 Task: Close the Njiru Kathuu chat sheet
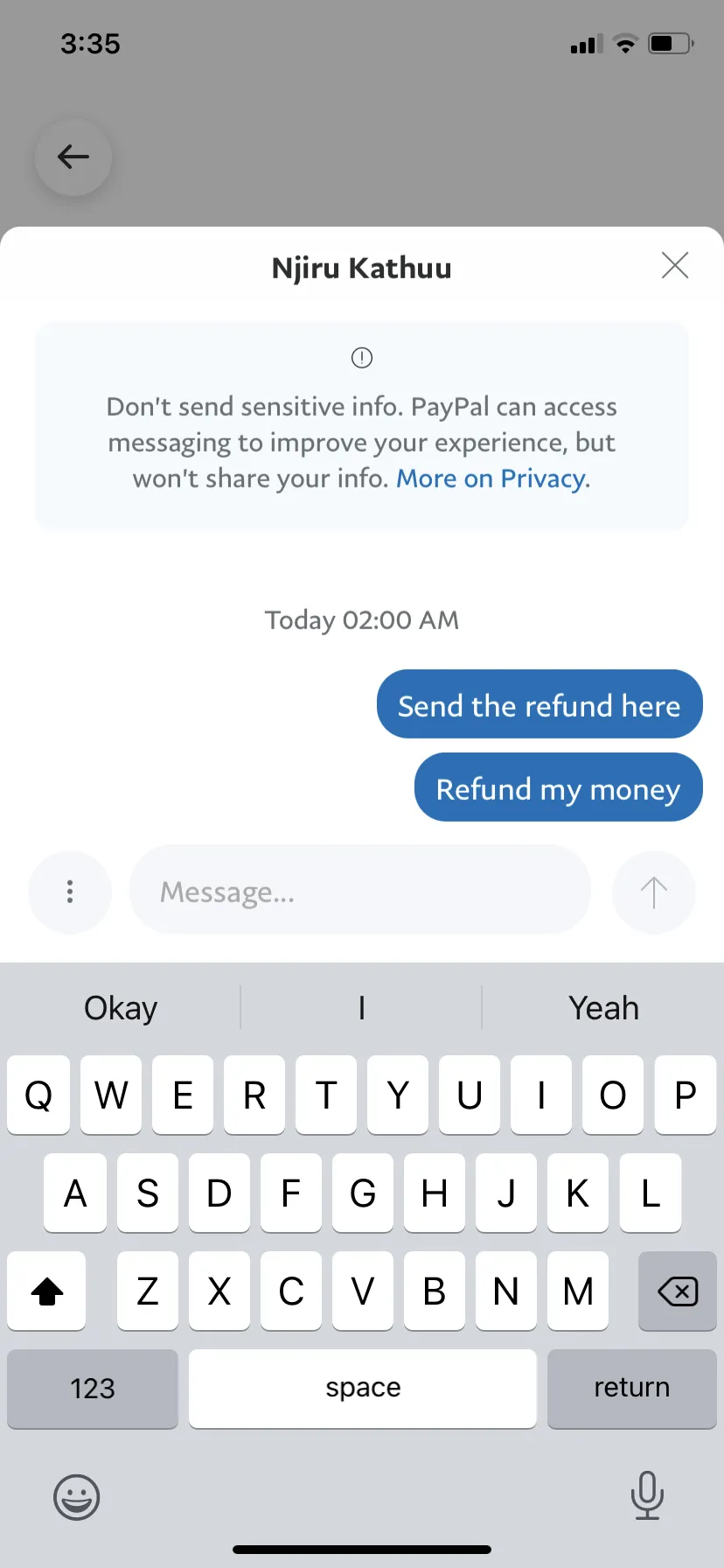[x=675, y=265]
